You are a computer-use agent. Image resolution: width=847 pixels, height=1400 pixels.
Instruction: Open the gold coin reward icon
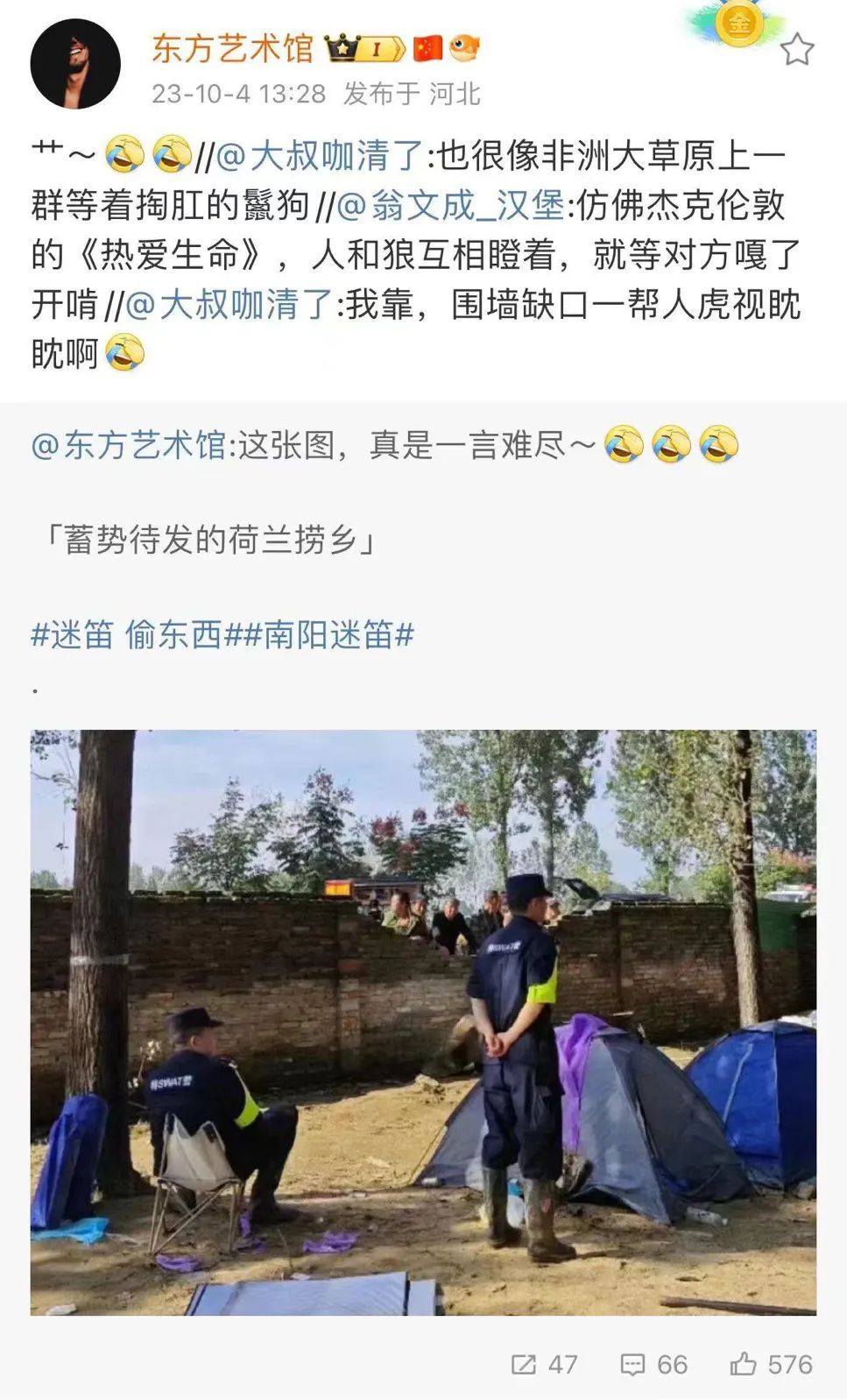pyautogui.click(x=738, y=24)
